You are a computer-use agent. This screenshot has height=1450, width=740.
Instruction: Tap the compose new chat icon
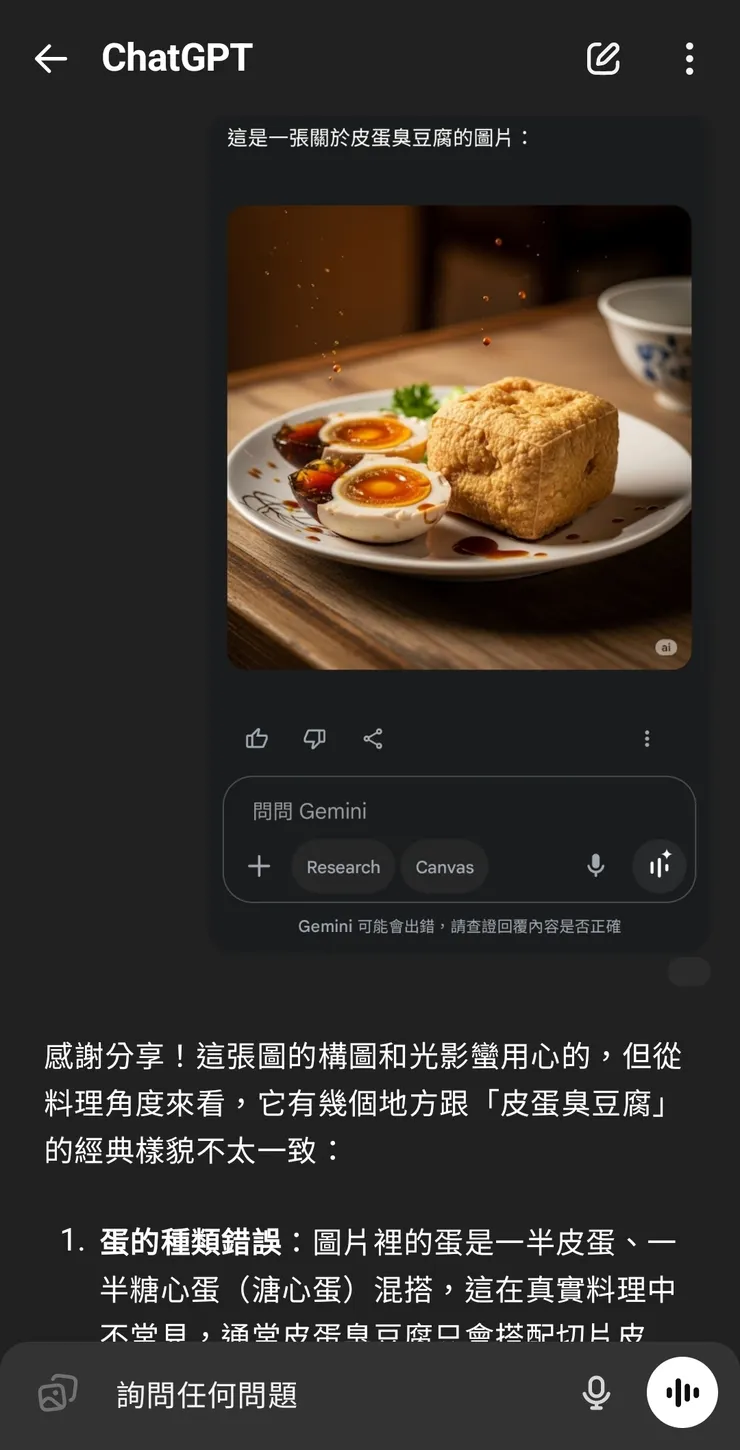click(604, 59)
